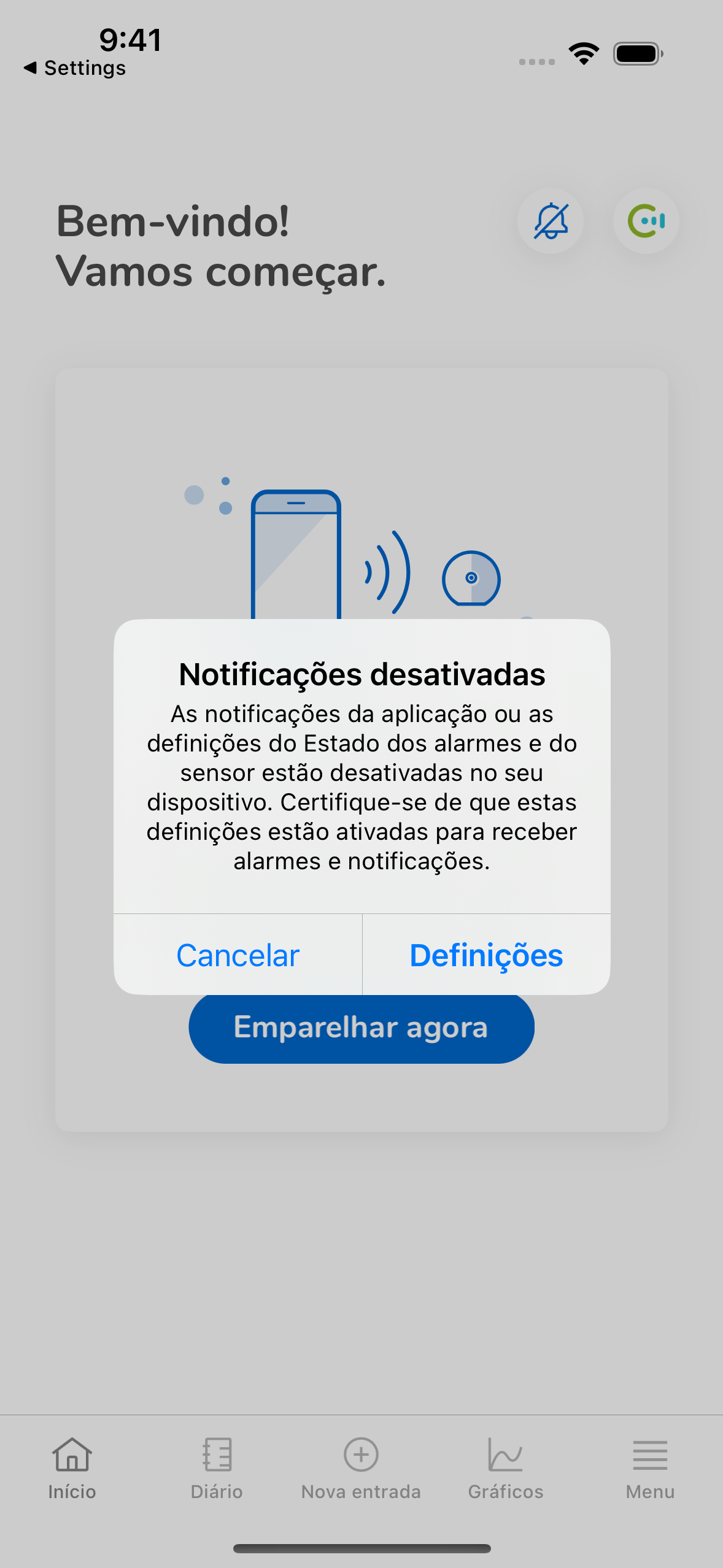Tap the transmitter illustration near the phone
This screenshot has height=1568, width=723.
click(471, 578)
